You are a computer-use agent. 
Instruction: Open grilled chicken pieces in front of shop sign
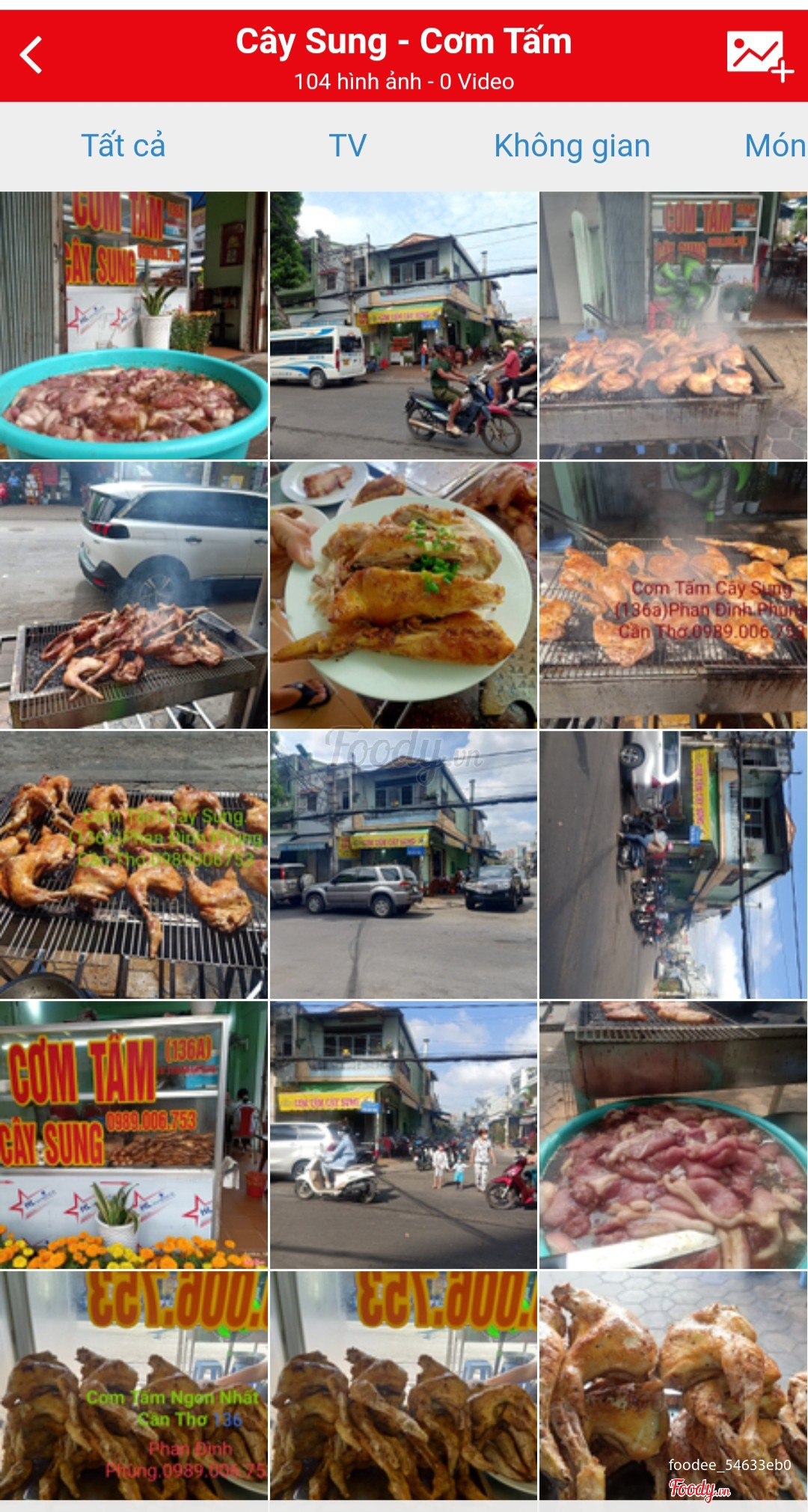[x=673, y=325]
